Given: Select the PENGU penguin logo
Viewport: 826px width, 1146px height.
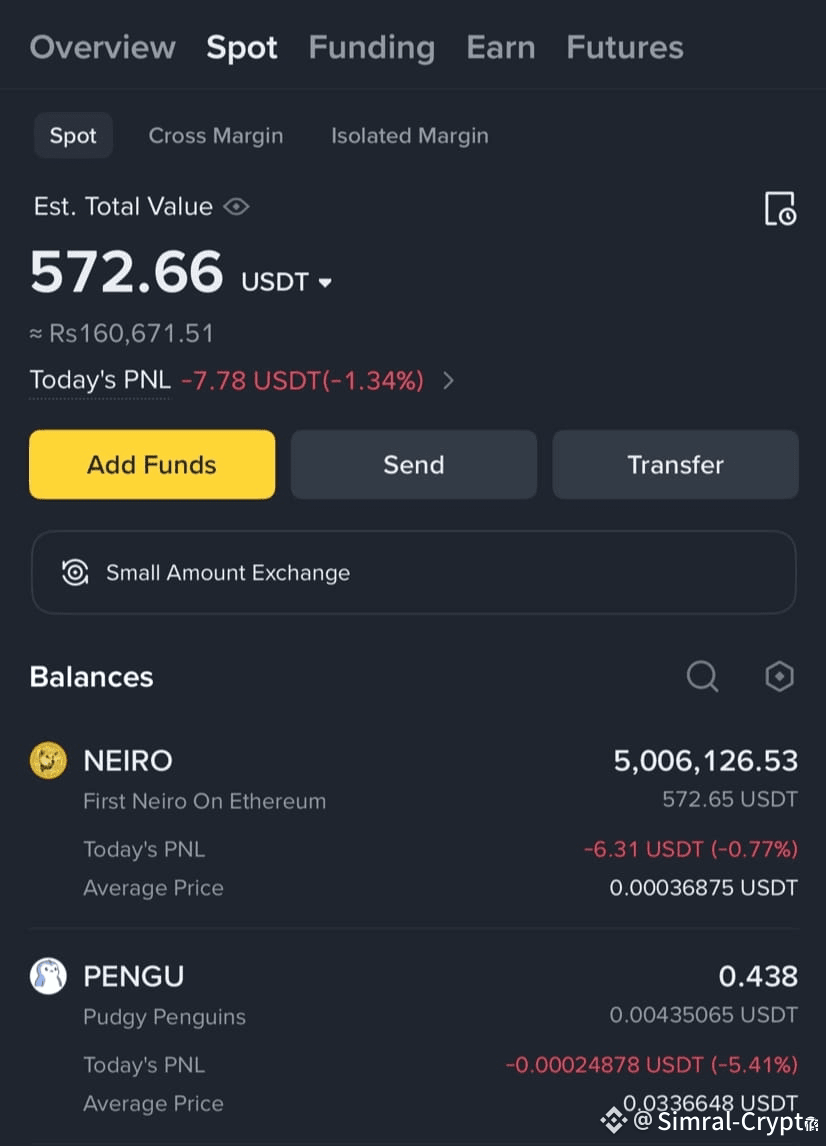Looking at the screenshot, I should pos(48,976).
